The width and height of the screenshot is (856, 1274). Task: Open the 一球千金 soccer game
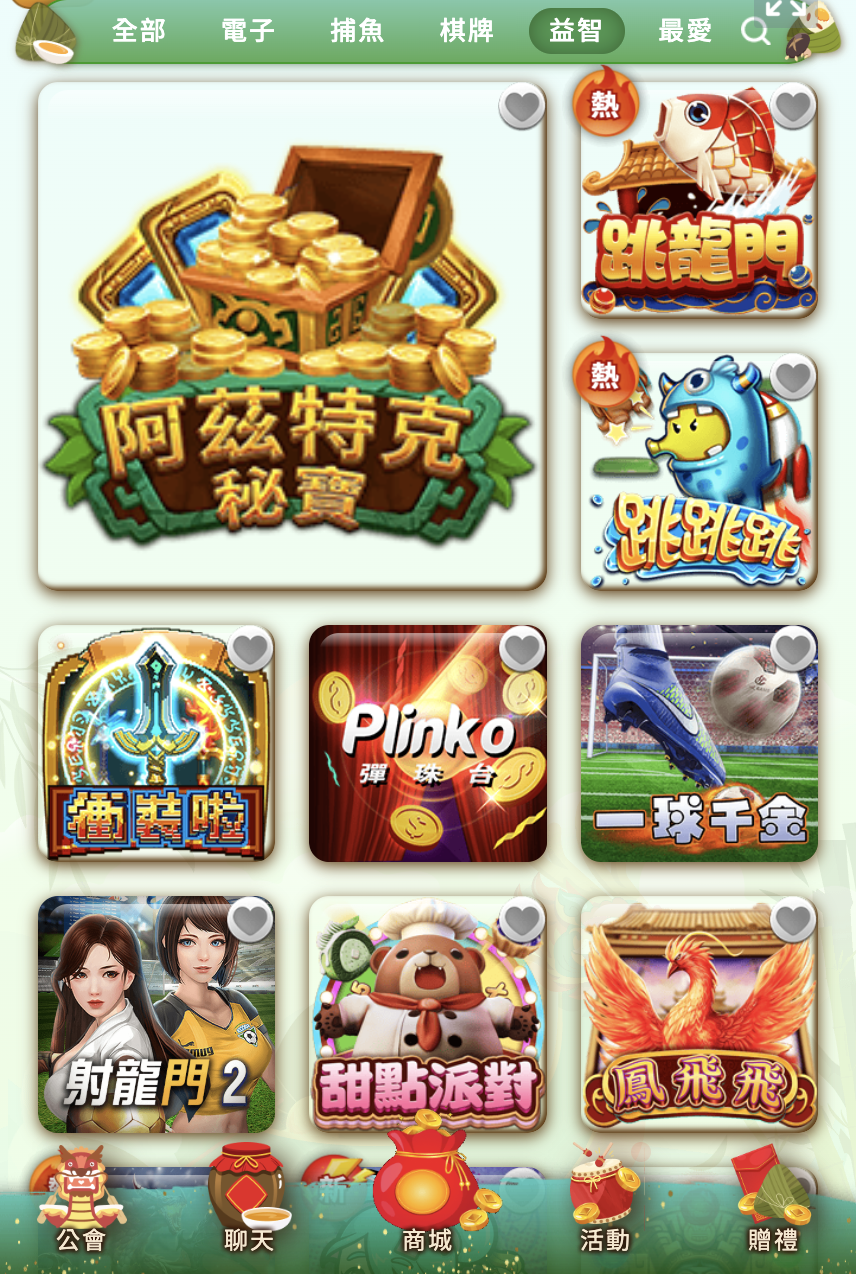pos(699,743)
